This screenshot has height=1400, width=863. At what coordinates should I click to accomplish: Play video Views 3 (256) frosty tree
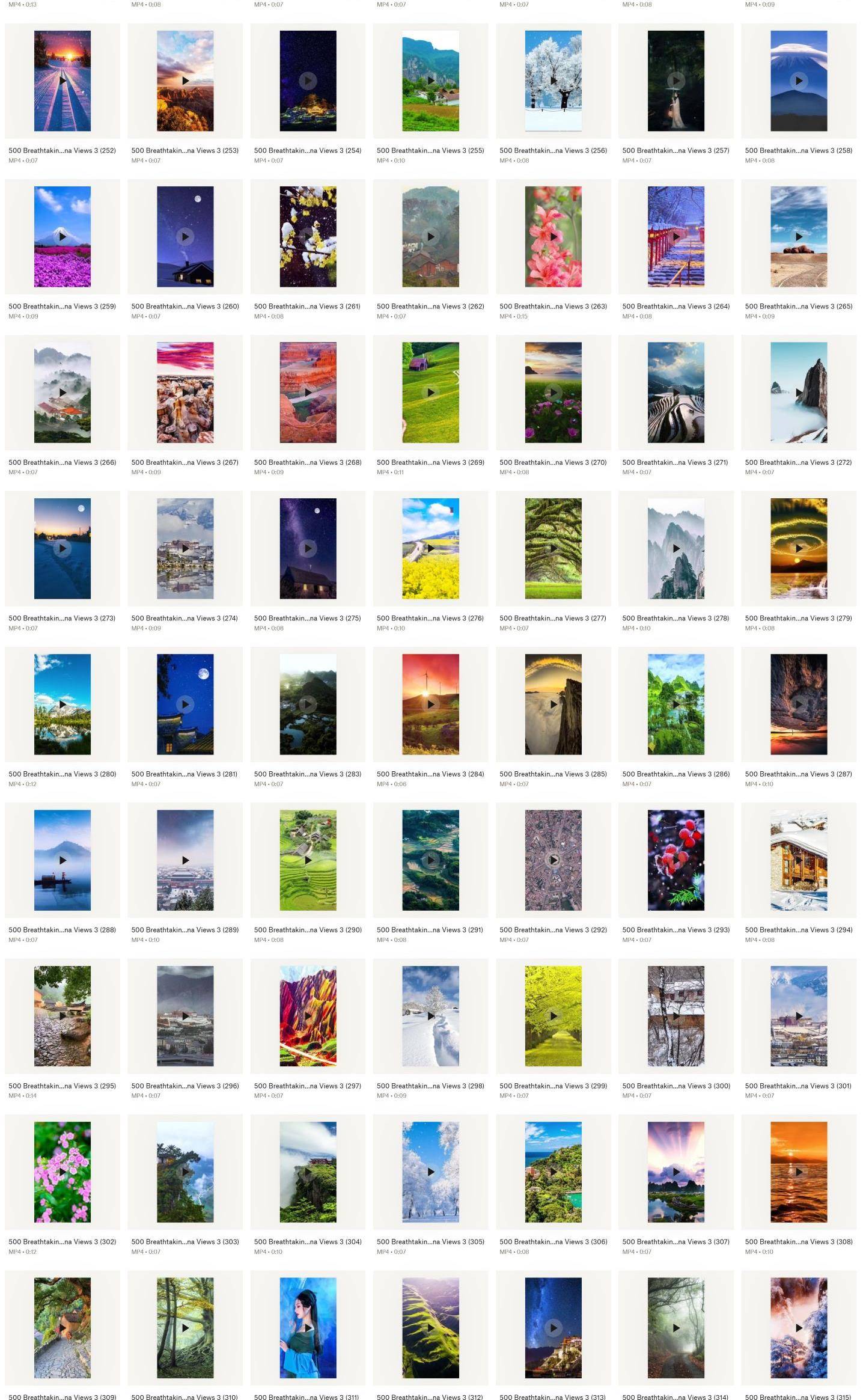pyautogui.click(x=553, y=81)
